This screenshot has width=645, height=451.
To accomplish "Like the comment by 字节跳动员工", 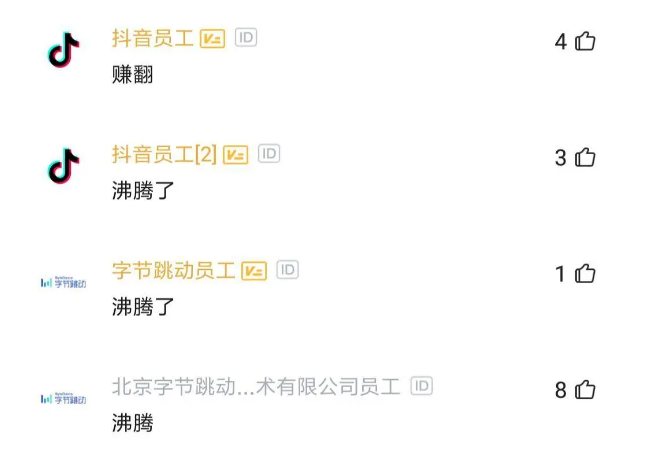I will (585, 273).
